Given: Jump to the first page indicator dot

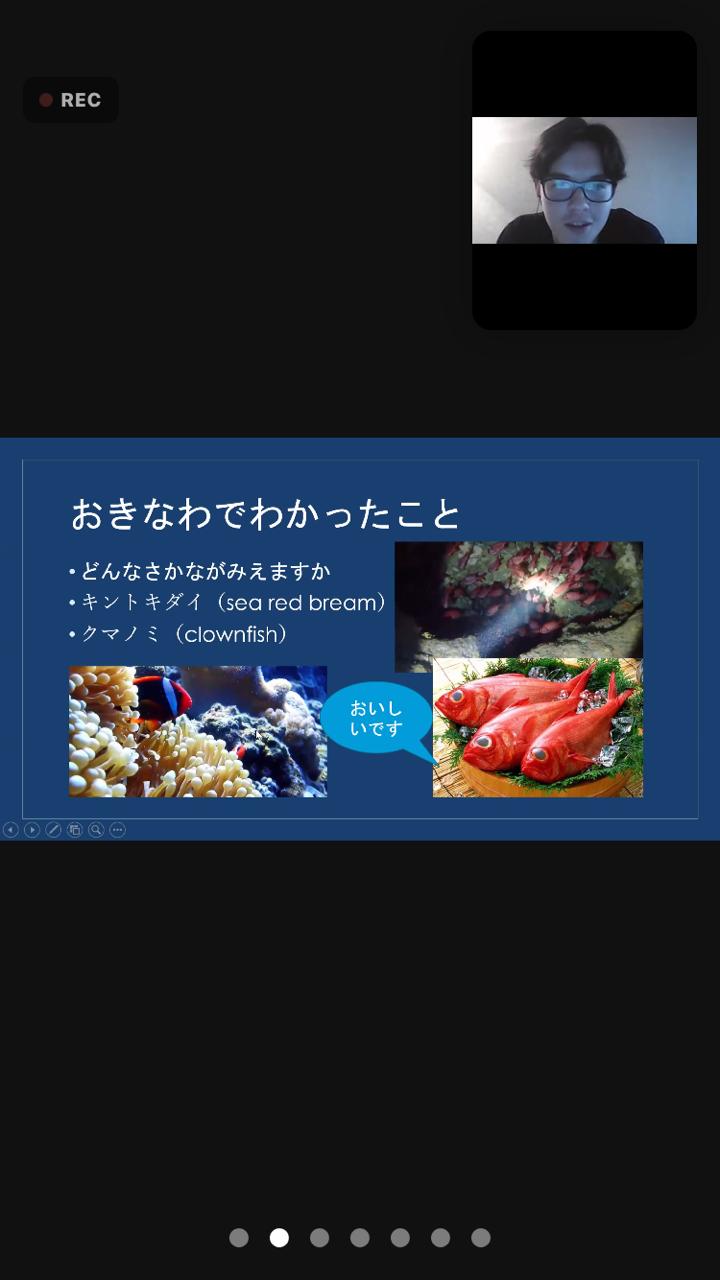Looking at the screenshot, I should [239, 1238].
